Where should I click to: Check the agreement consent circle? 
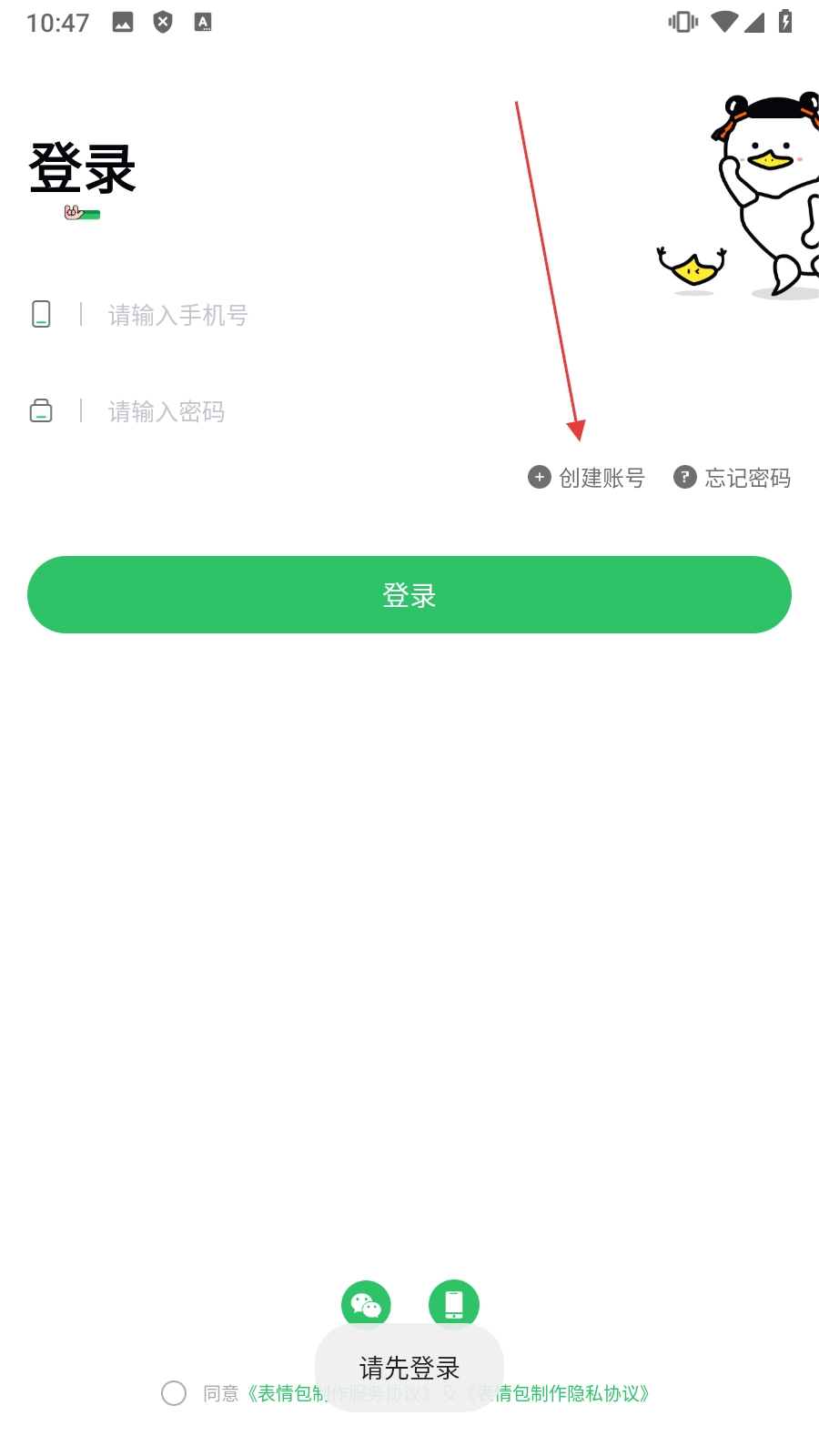174,1393
